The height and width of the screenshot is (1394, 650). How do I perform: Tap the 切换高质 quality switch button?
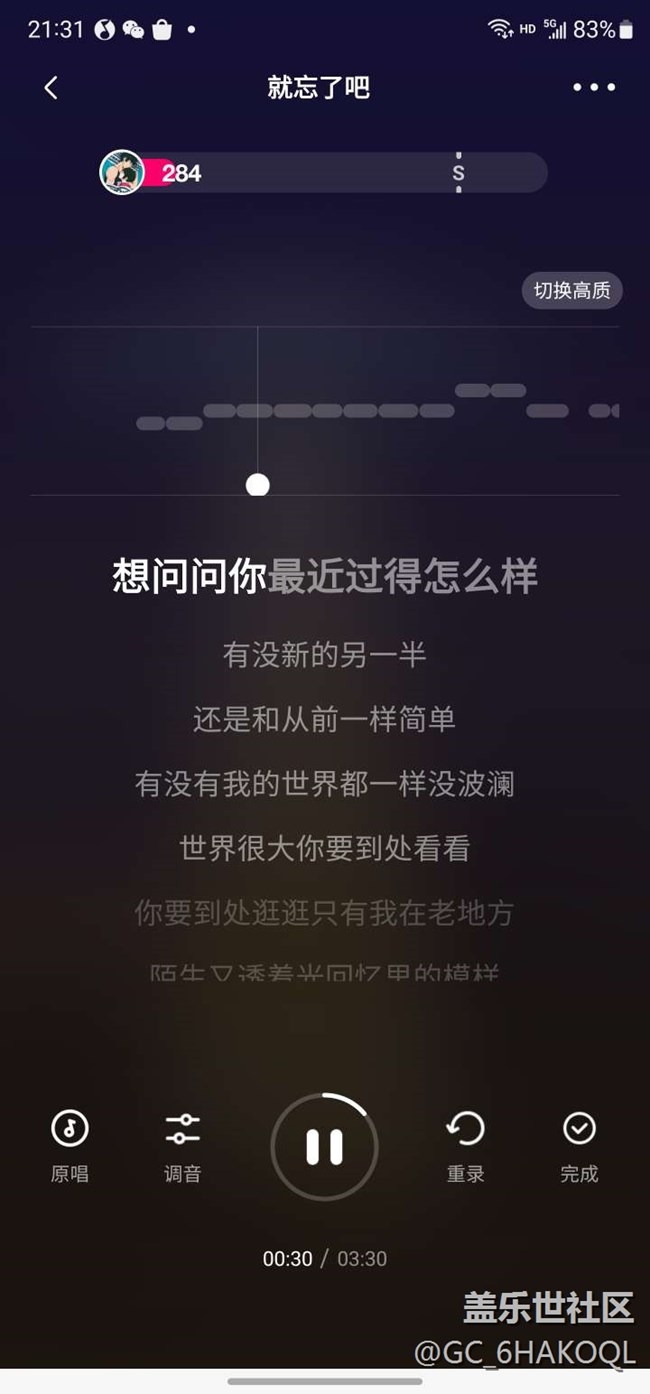tap(572, 291)
